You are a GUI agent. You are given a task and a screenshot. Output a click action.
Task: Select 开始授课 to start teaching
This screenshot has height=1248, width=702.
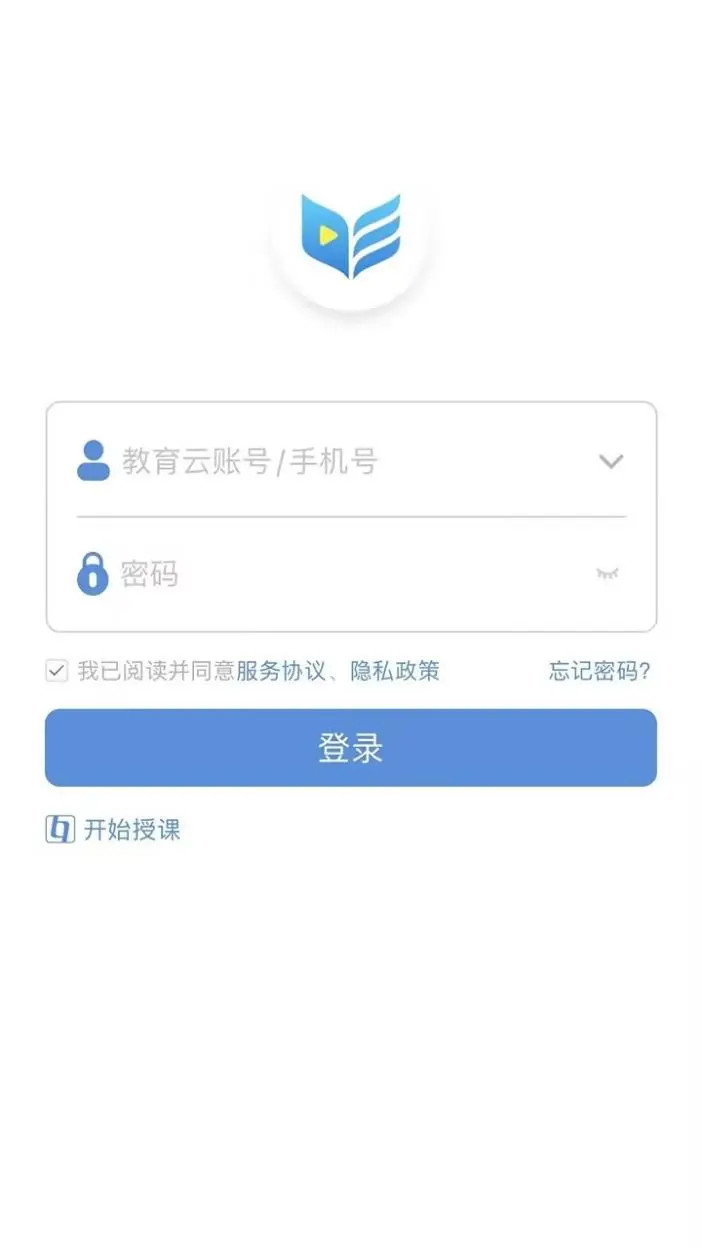113,829
